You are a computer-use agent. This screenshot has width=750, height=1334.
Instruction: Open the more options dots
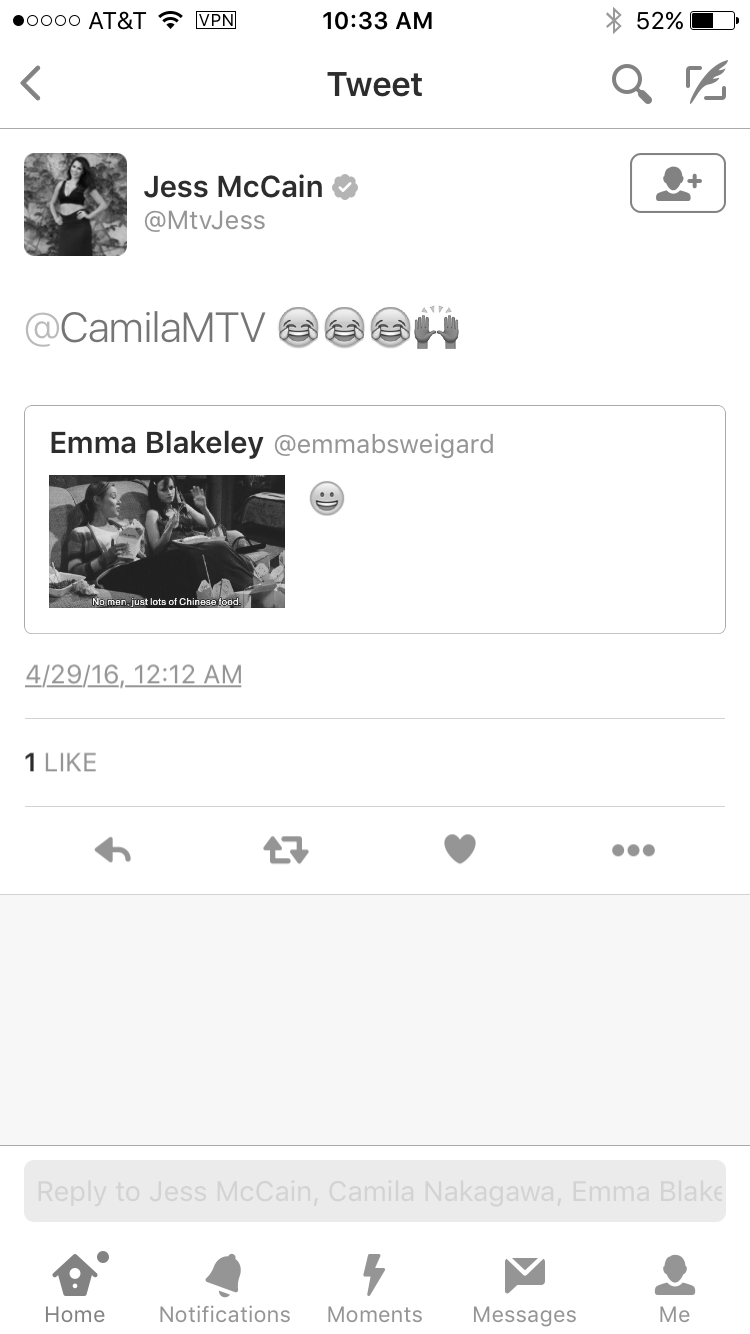(633, 851)
